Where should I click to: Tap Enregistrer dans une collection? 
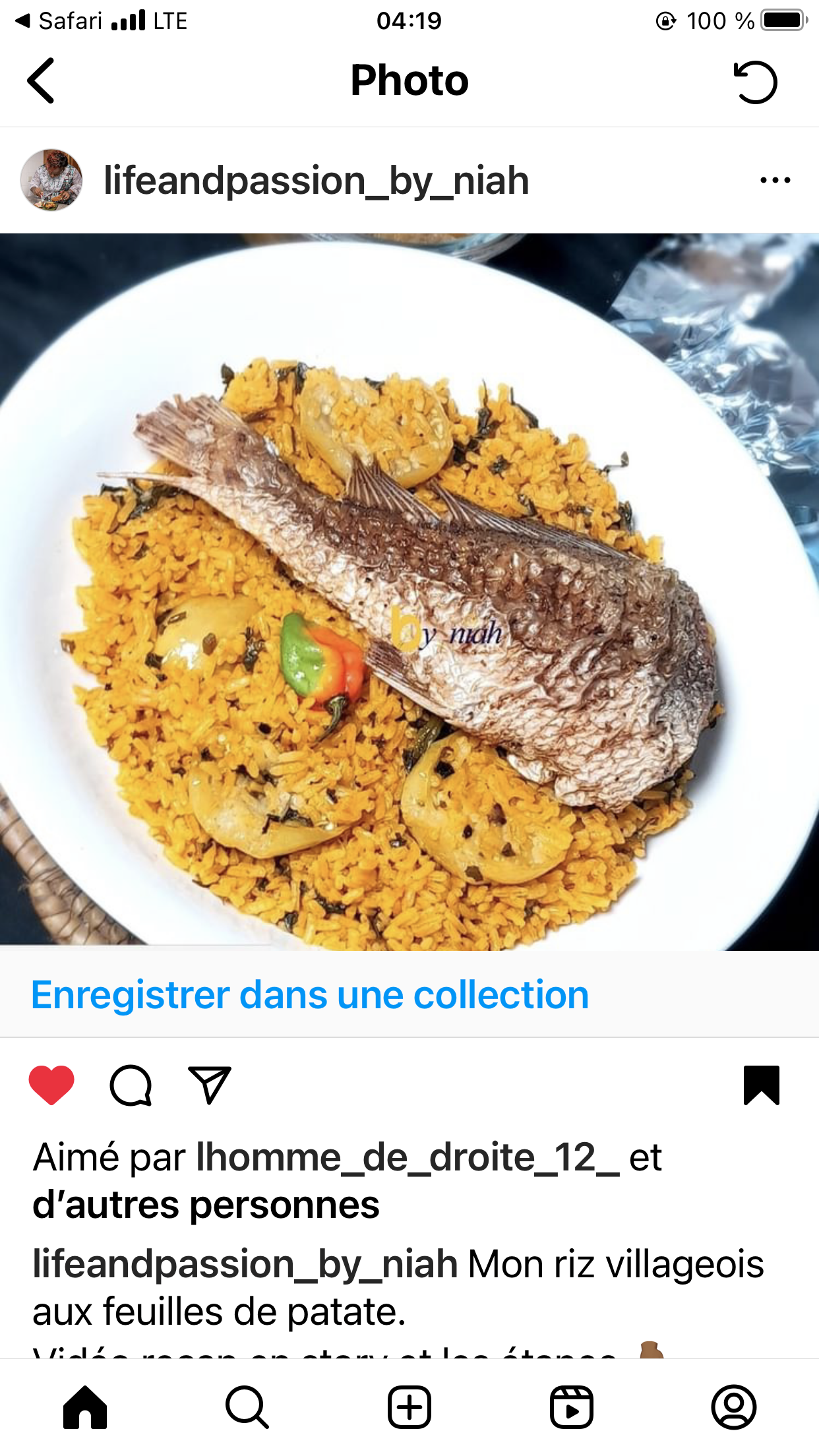point(310,994)
